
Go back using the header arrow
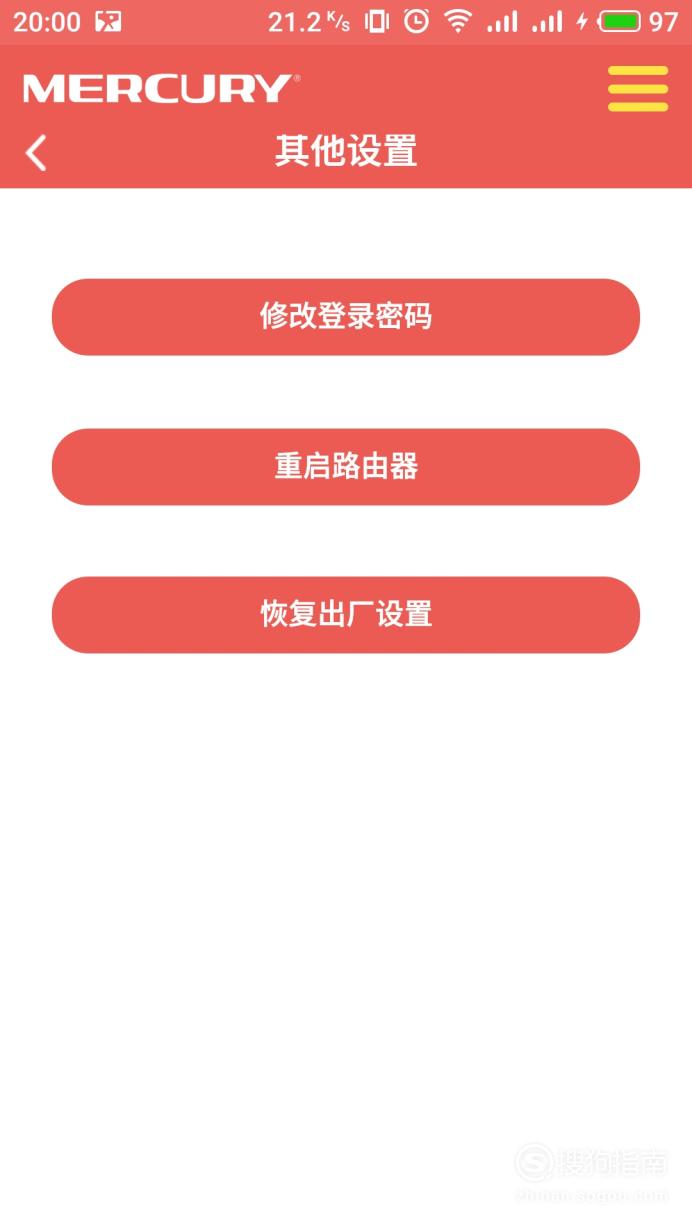coord(36,153)
